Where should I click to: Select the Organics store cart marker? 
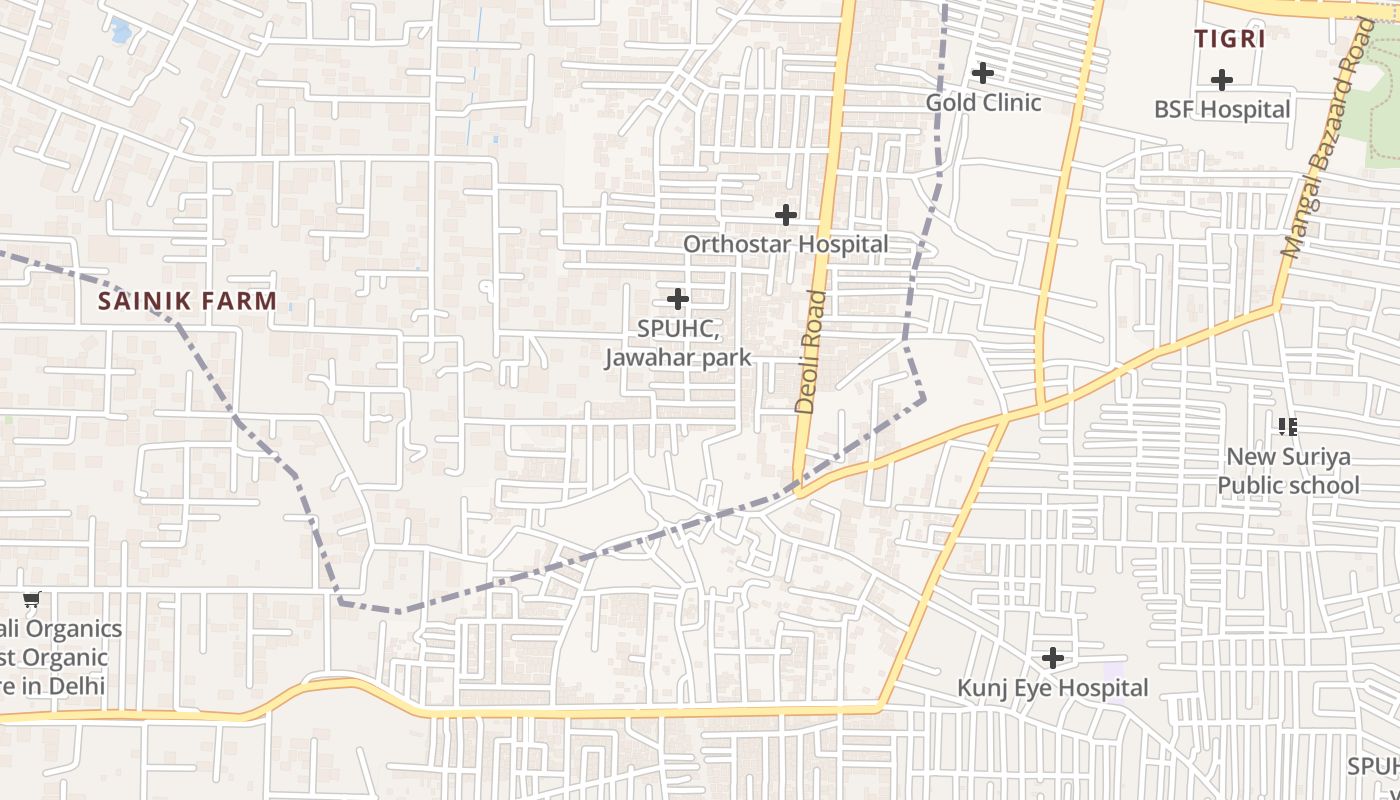(x=32, y=600)
